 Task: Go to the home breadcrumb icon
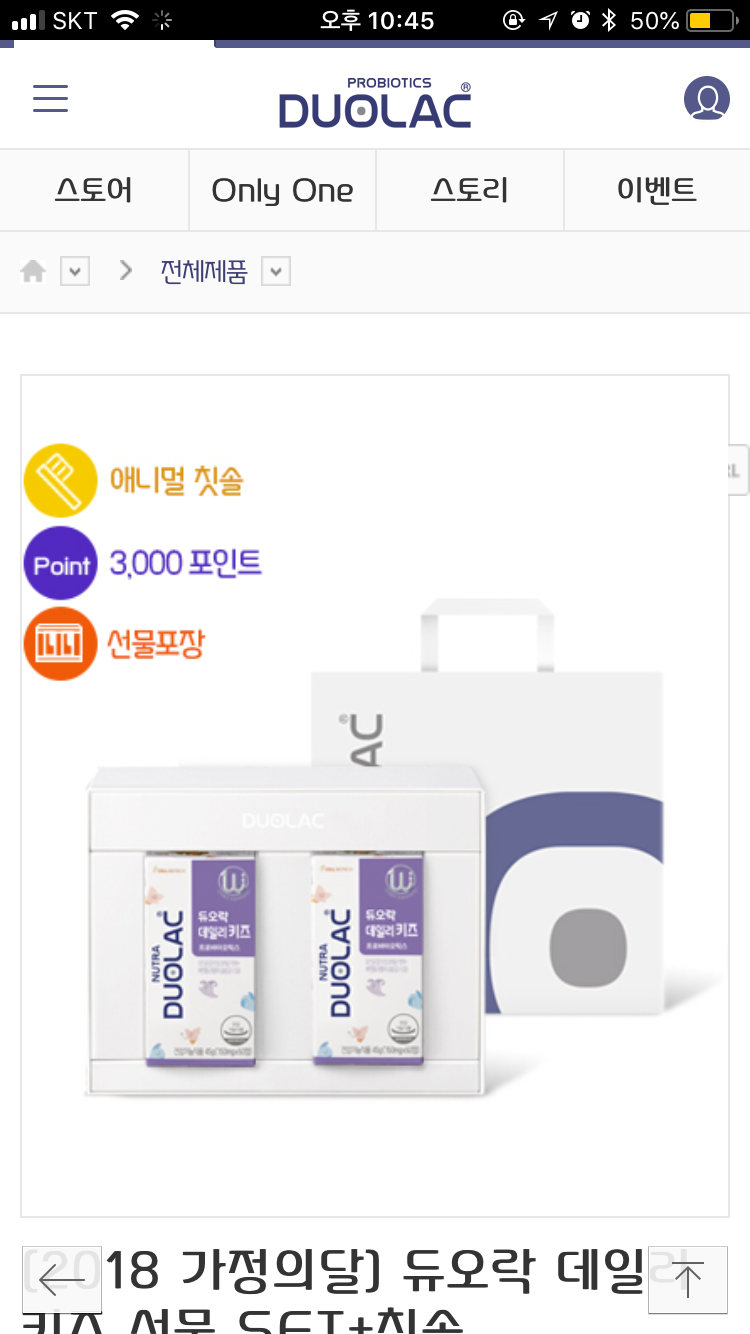33,271
